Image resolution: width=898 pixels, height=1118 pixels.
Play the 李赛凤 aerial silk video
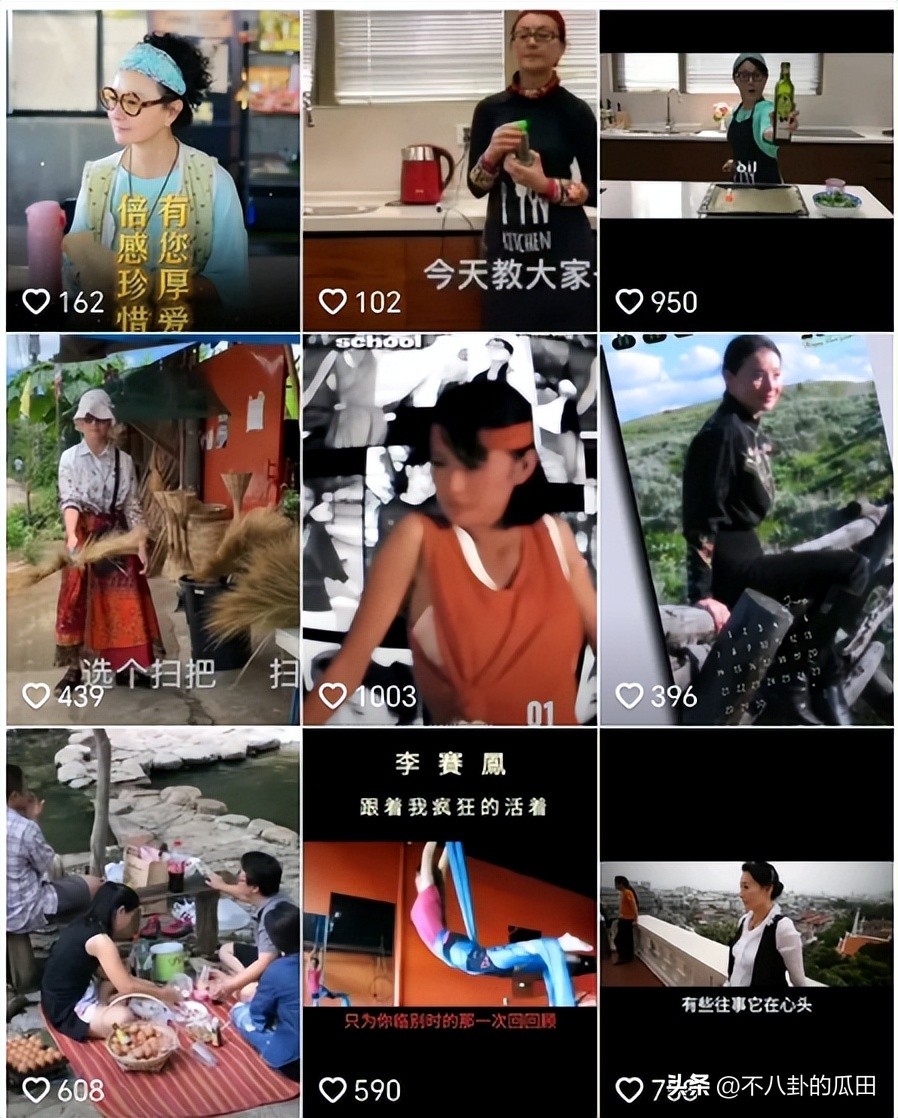[449, 920]
